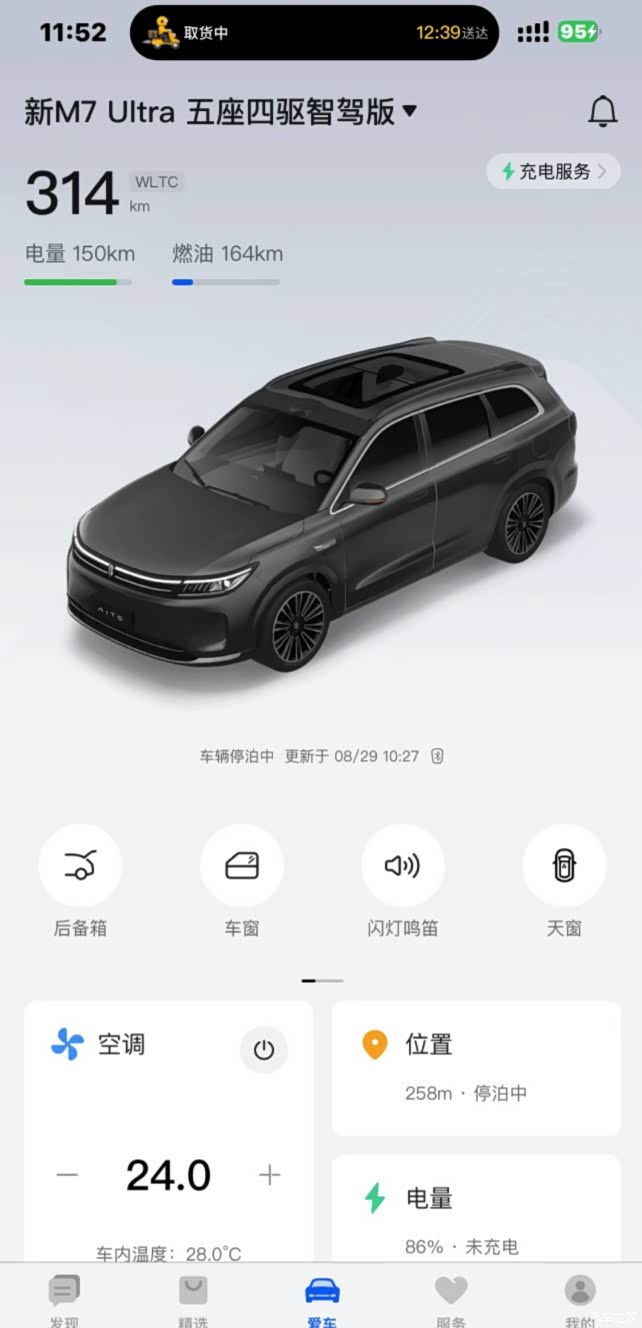Switch to the 精选 tab
Image resolution: width=642 pixels, height=1328 pixels.
coord(193,1300)
